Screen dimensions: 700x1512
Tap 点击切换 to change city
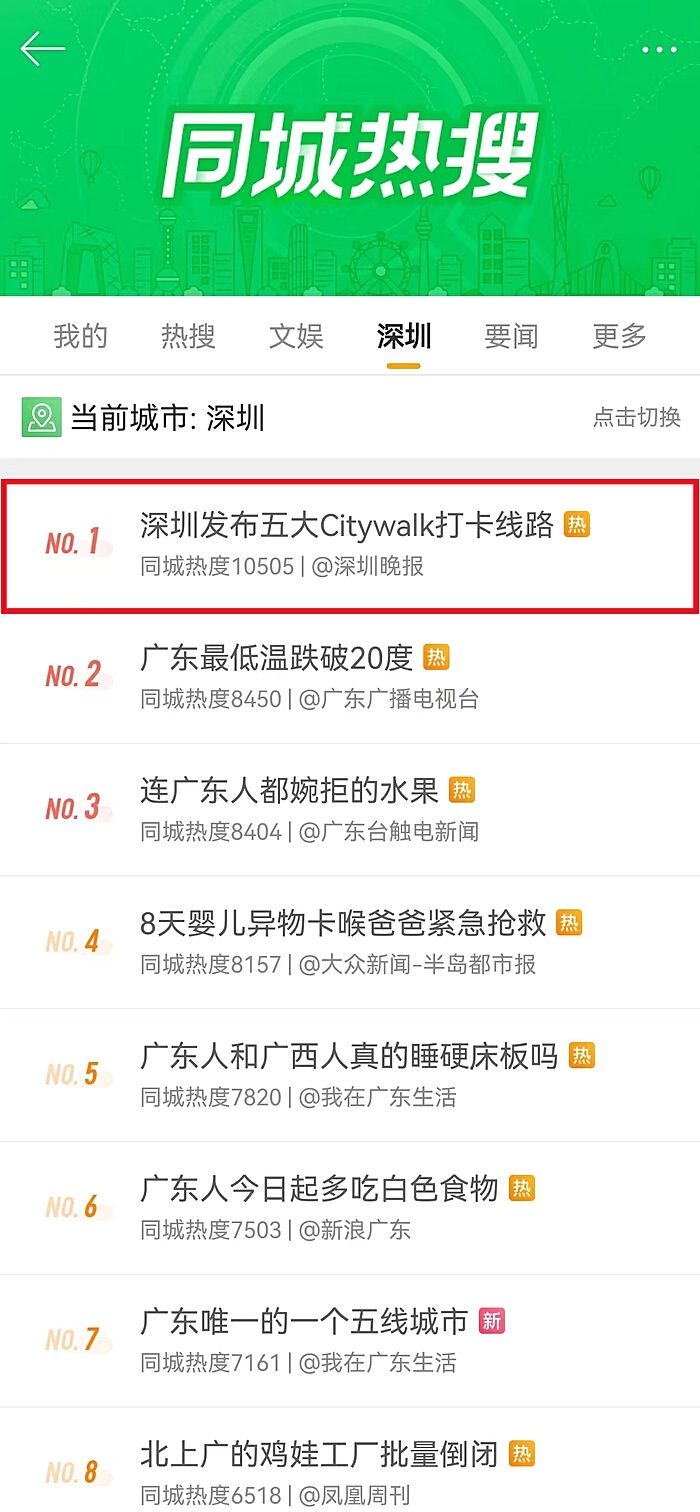tap(636, 417)
